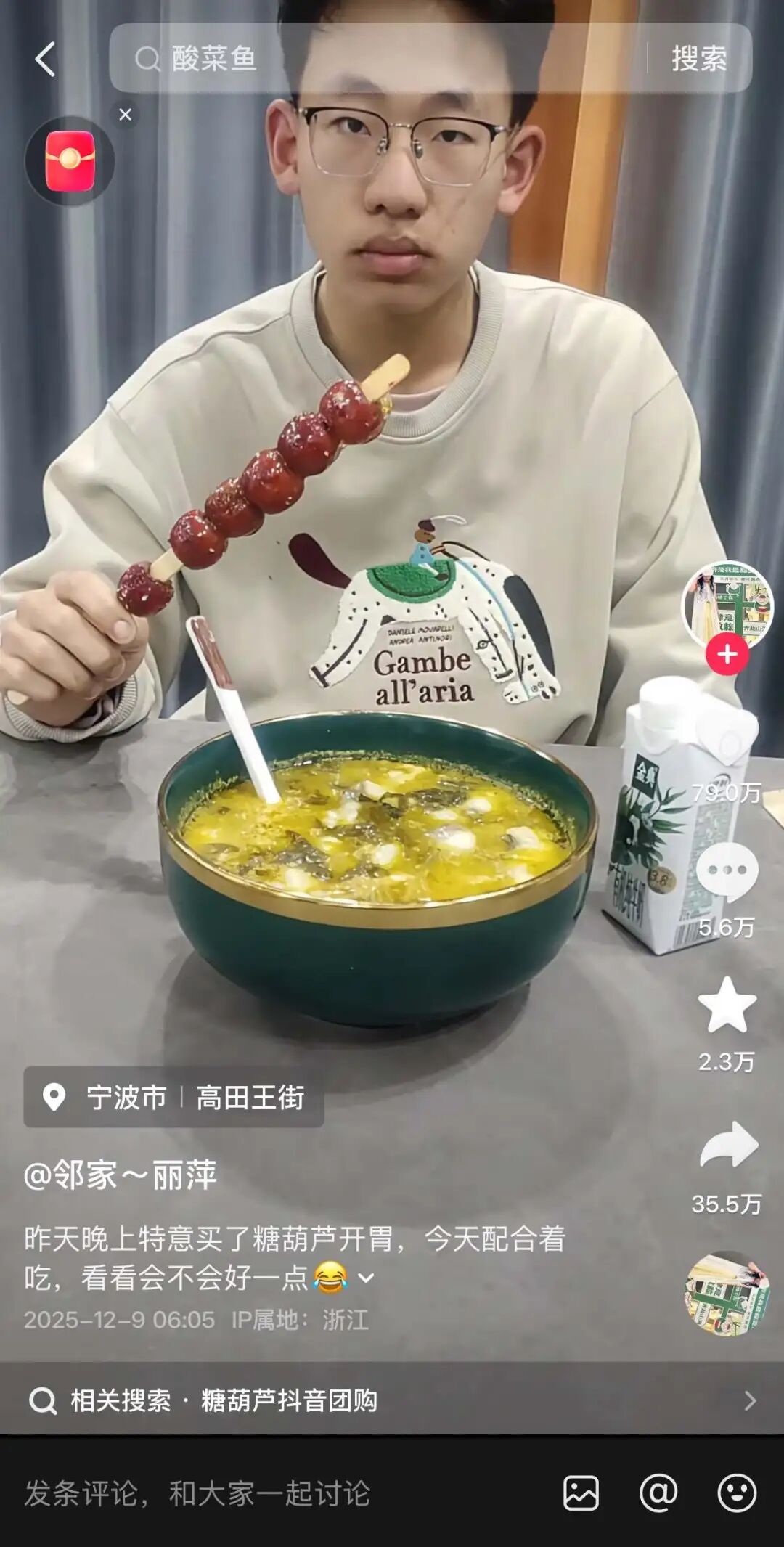Image resolution: width=784 pixels, height=1547 pixels.
Task: Dismiss the red envelope floating widget
Action: point(126,115)
